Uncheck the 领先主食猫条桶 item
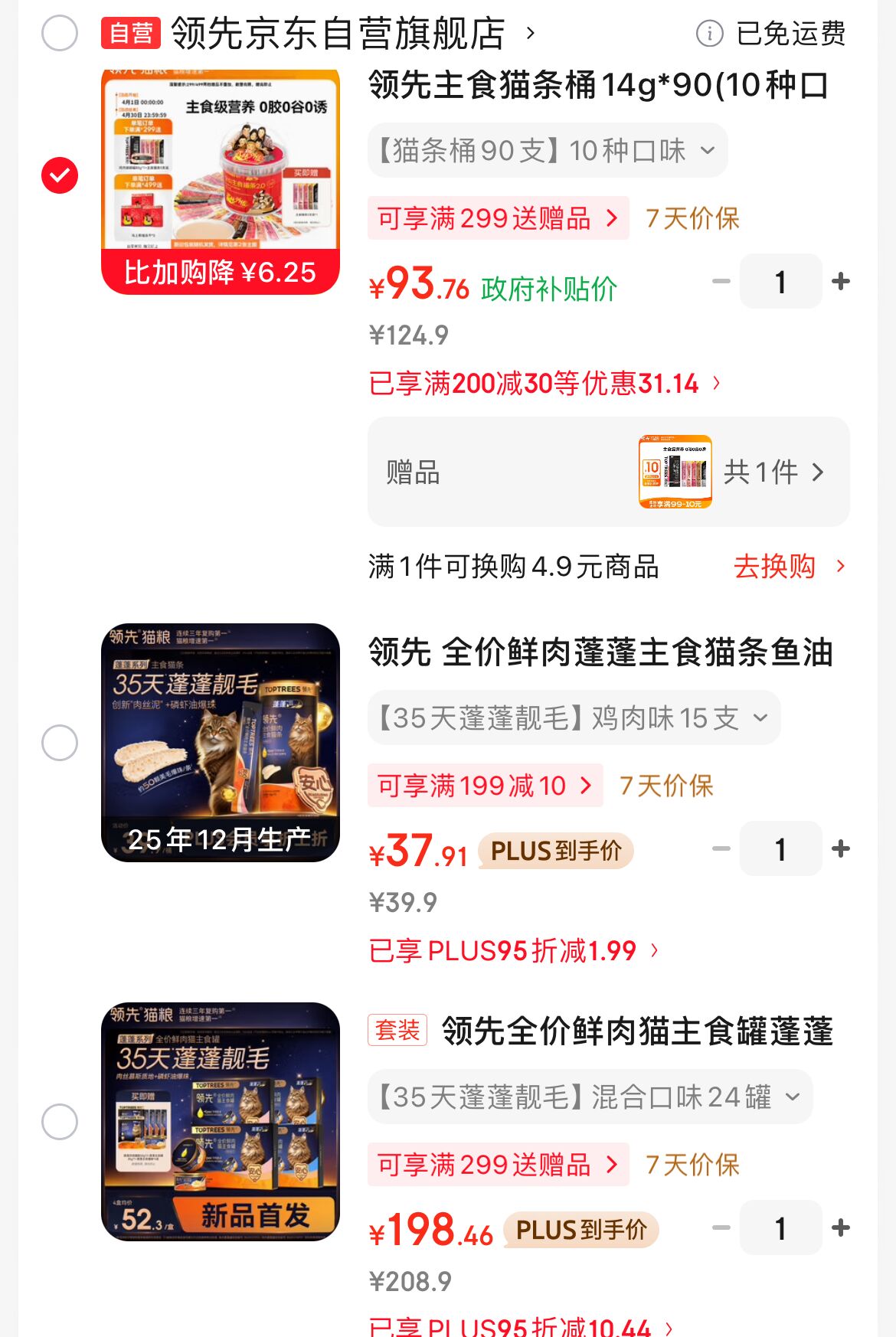The height and width of the screenshot is (1337, 896). tap(60, 175)
